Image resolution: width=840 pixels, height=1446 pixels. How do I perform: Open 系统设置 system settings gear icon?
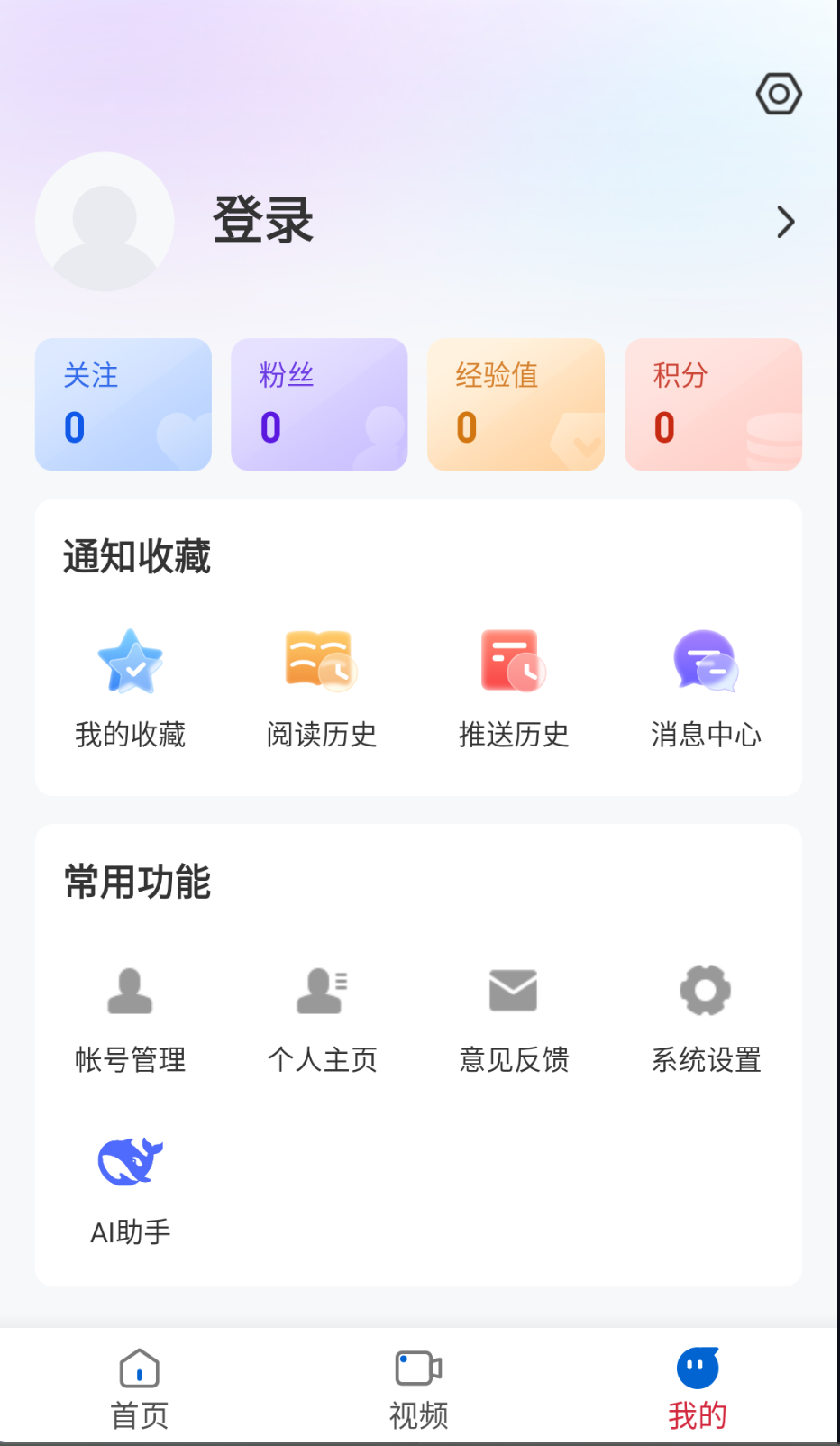click(704, 990)
